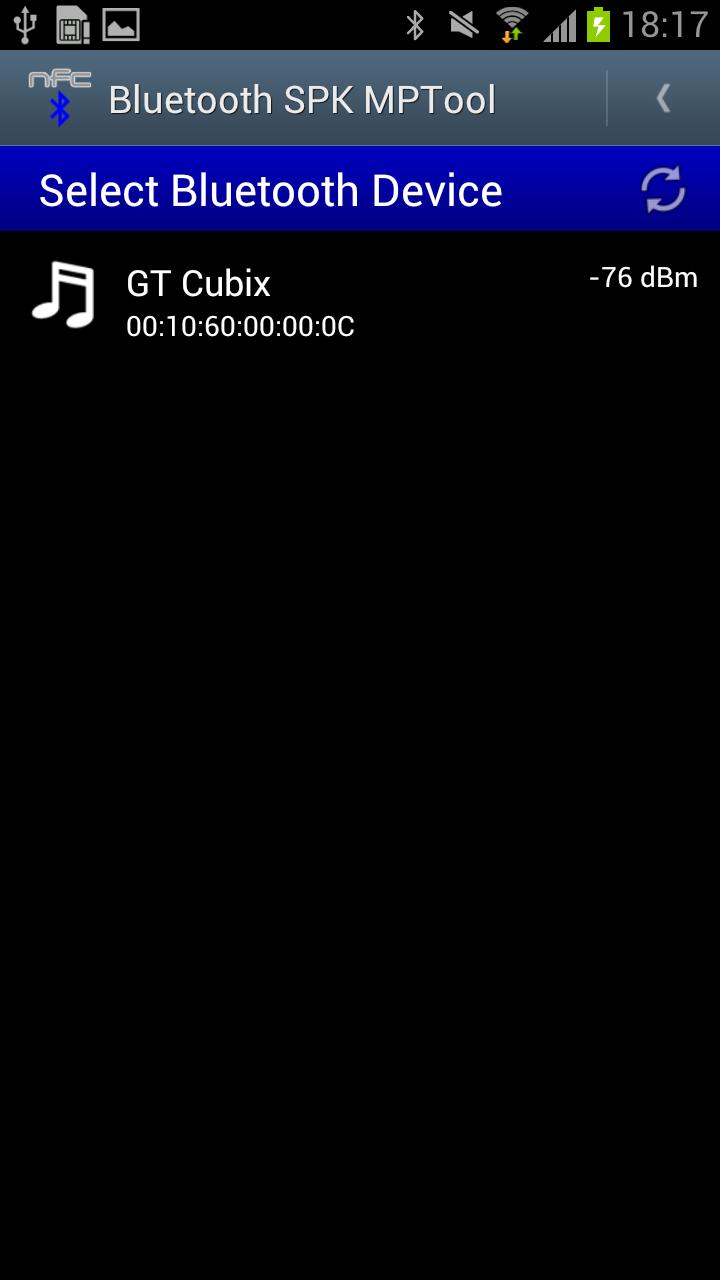The height and width of the screenshot is (1280, 720).
Task: Select the music note icon beside GT Cubix
Action: pos(63,295)
